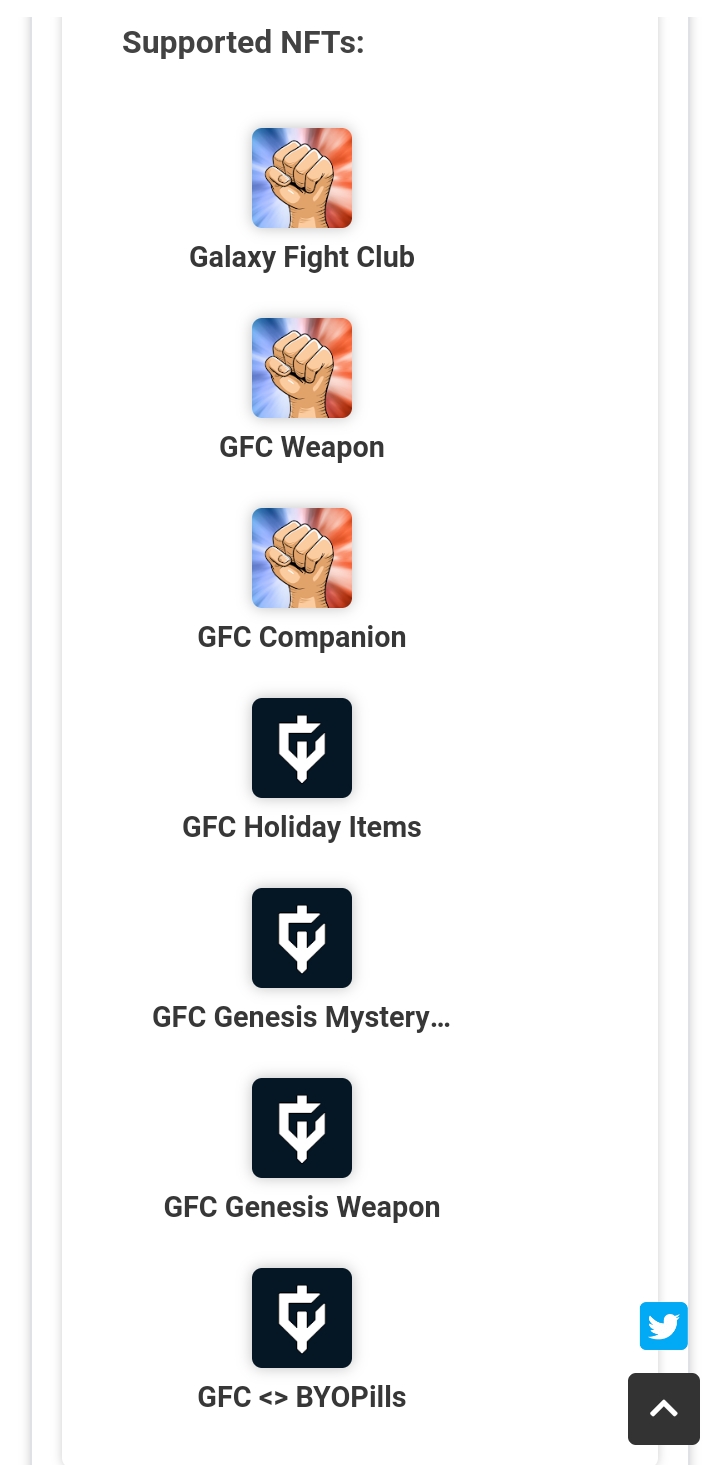This screenshot has height=1465, width=720.
Task: Jump back to the top of the page
Action: (663, 1409)
